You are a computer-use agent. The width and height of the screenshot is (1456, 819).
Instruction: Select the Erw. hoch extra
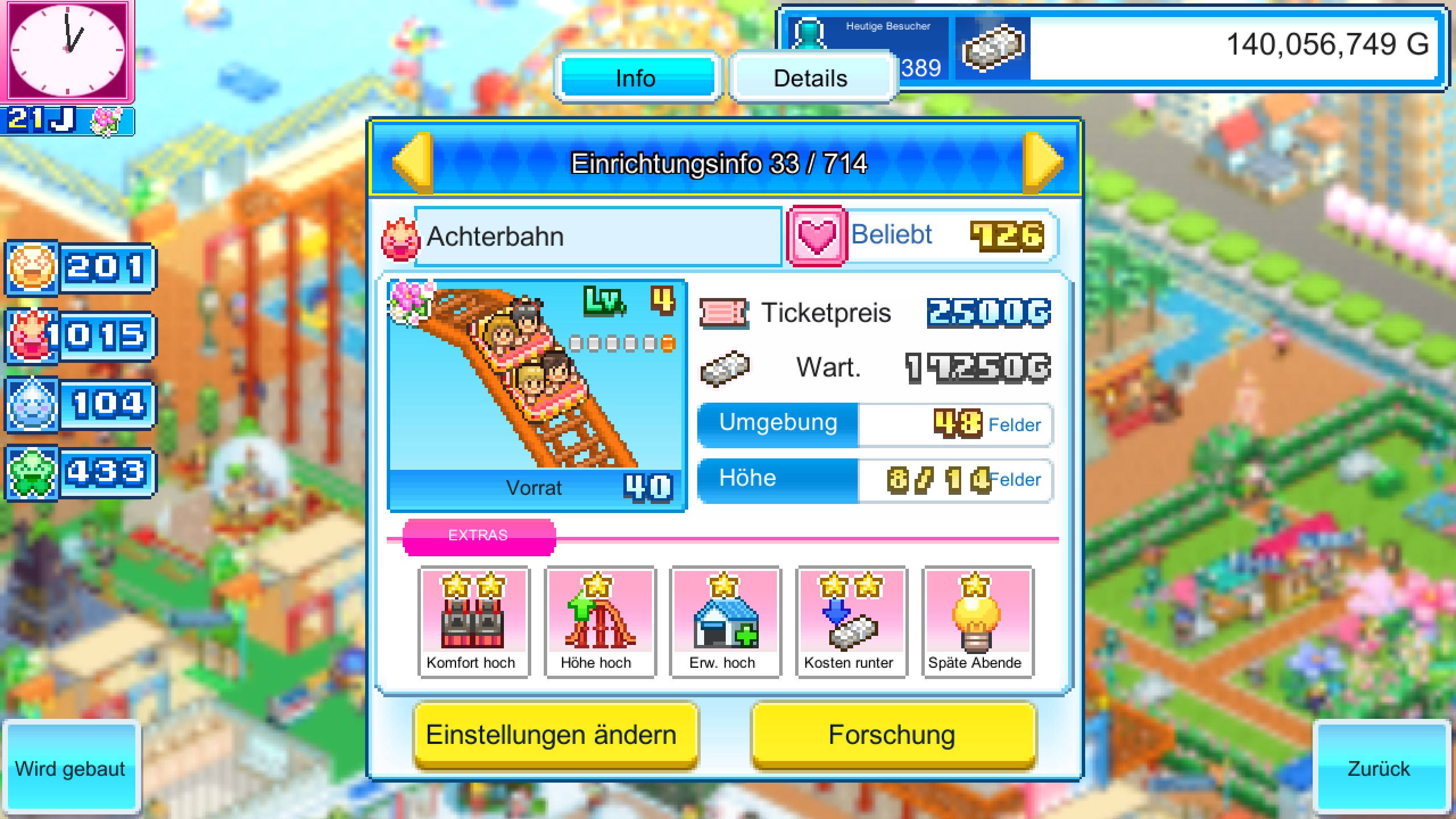pos(725,621)
